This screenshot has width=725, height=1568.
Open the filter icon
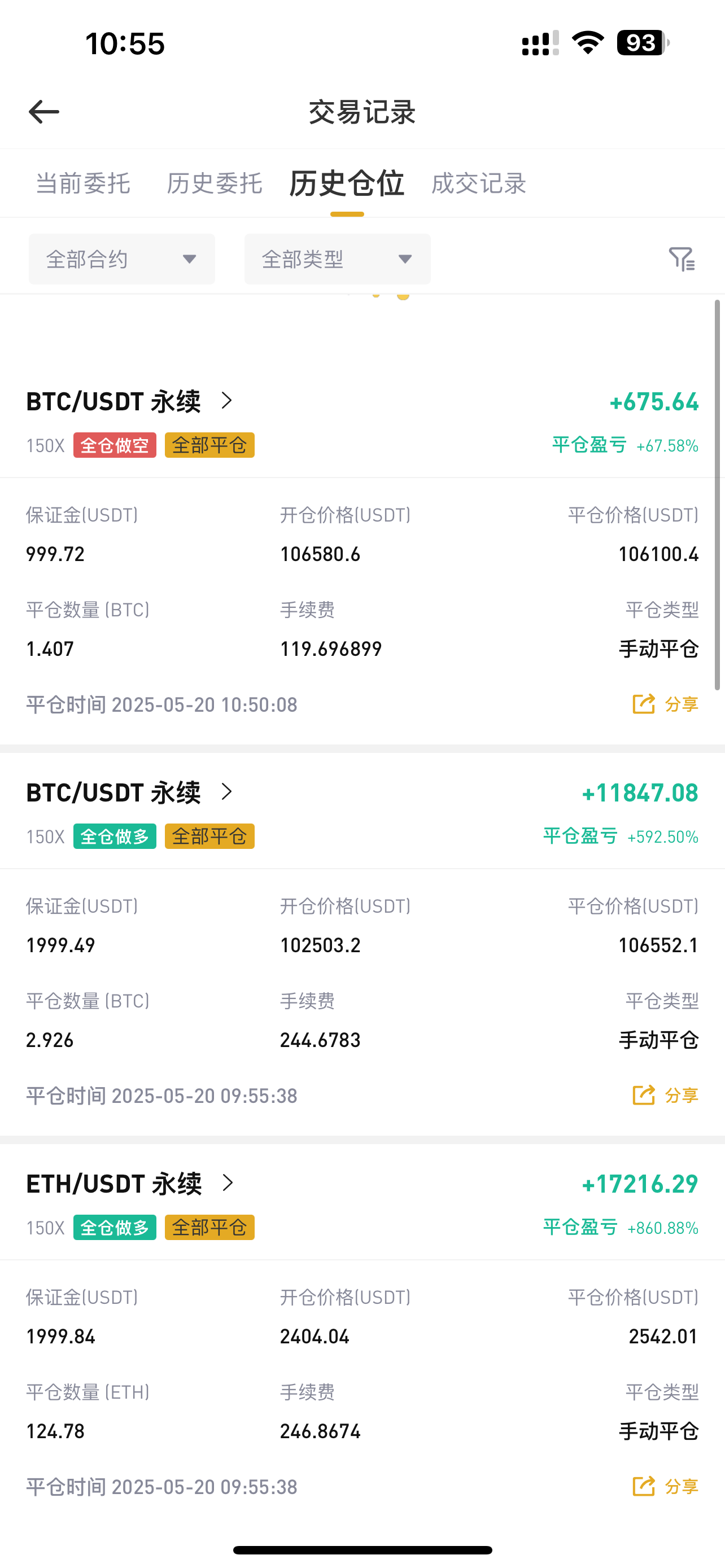tap(682, 259)
